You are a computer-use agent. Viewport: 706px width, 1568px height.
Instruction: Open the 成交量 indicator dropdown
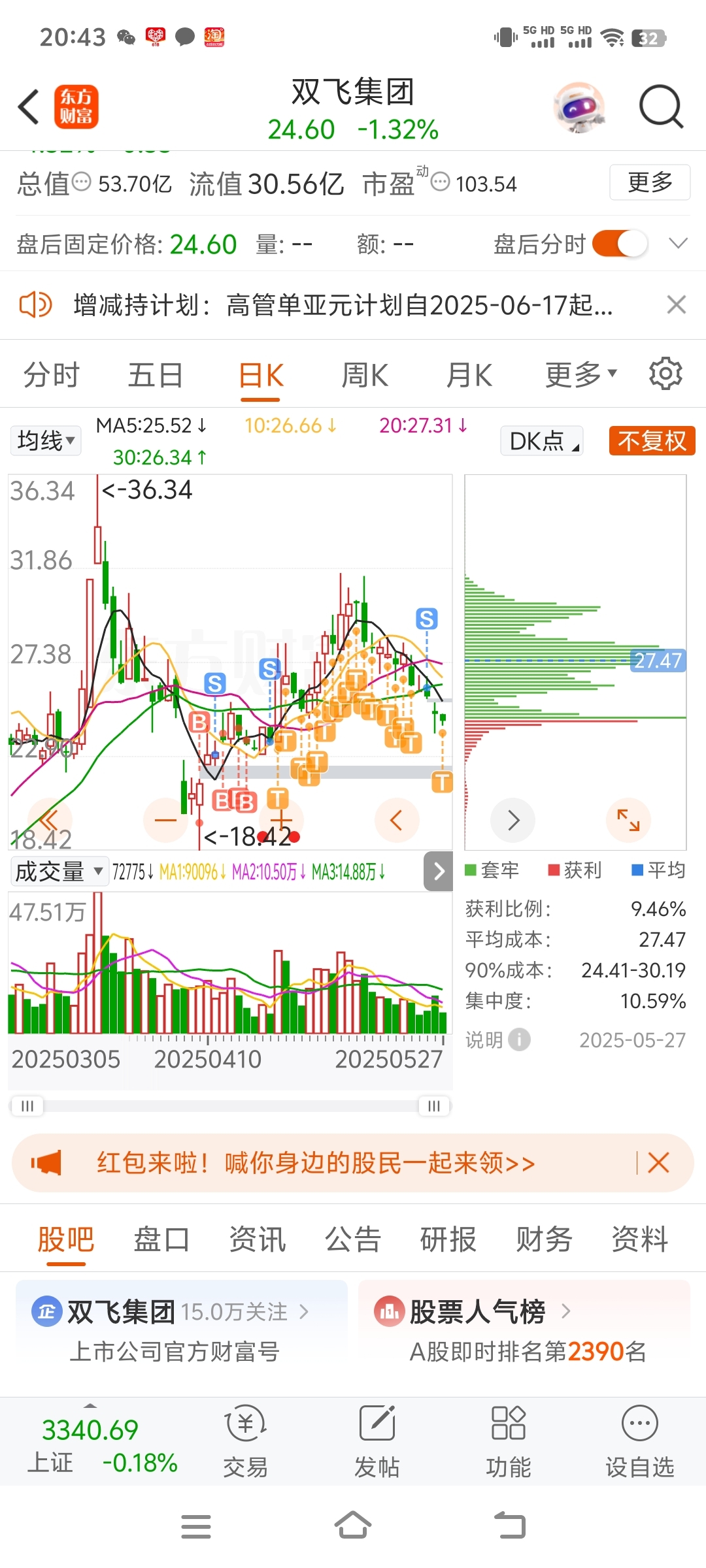(x=59, y=872)
